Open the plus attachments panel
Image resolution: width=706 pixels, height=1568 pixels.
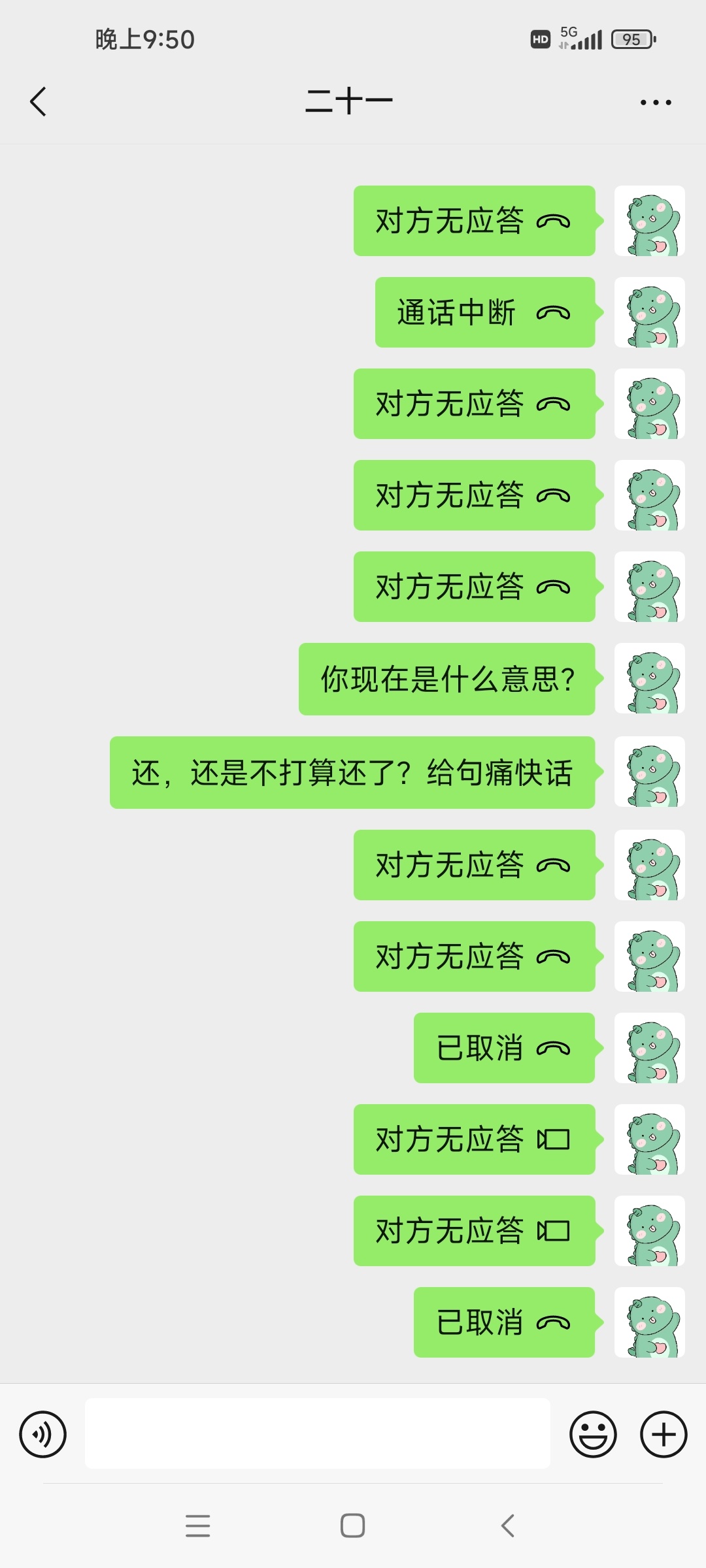tap(664, 1434)
